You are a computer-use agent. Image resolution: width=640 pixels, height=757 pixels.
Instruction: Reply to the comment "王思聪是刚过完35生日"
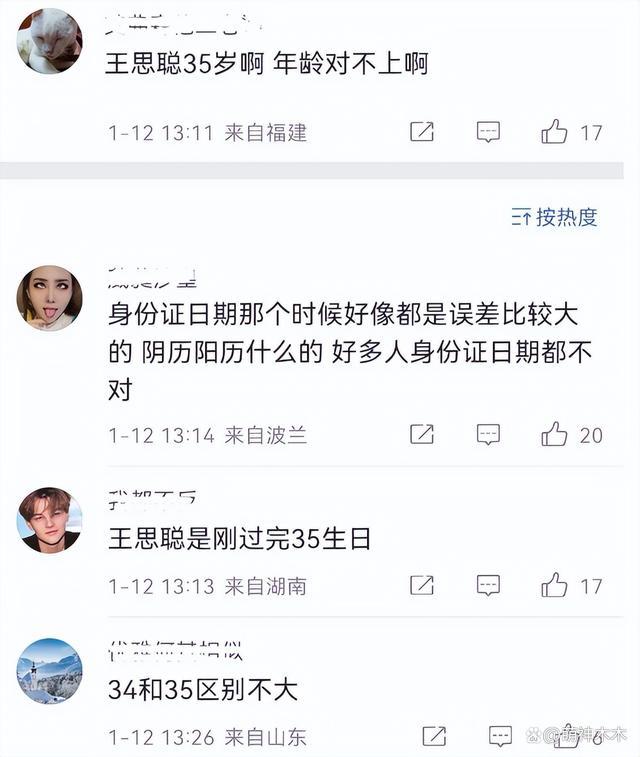point(488,586)
